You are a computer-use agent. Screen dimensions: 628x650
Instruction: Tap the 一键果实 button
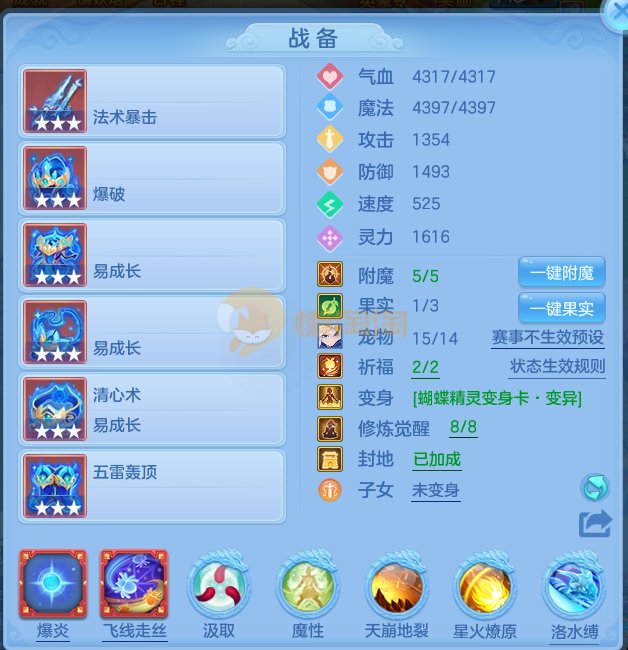point(561,308)
